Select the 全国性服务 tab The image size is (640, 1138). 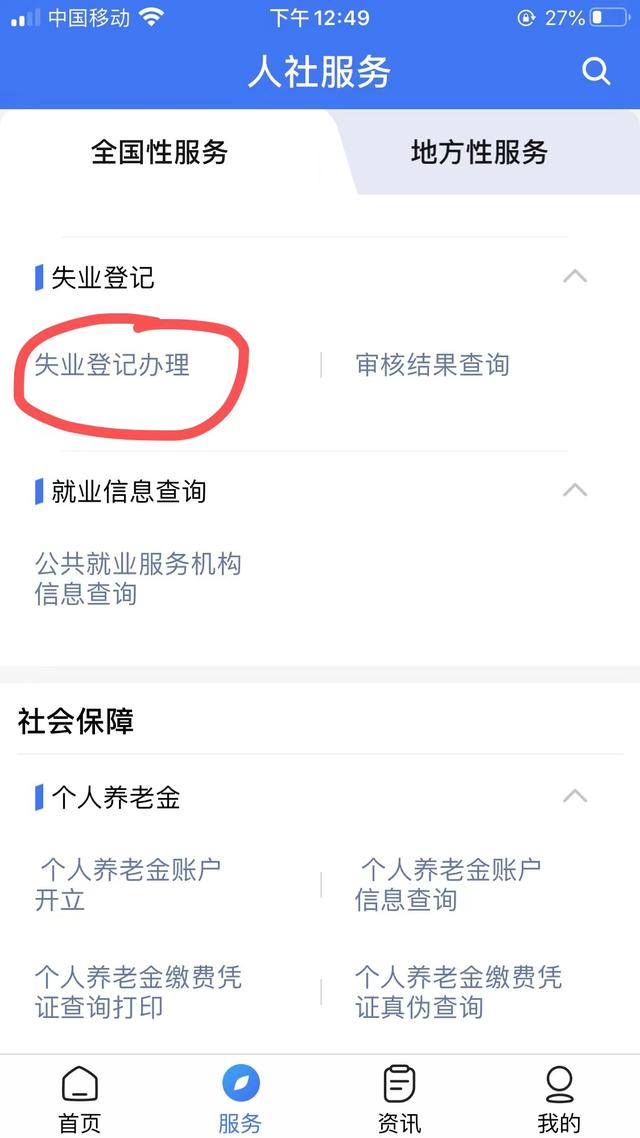160,152
